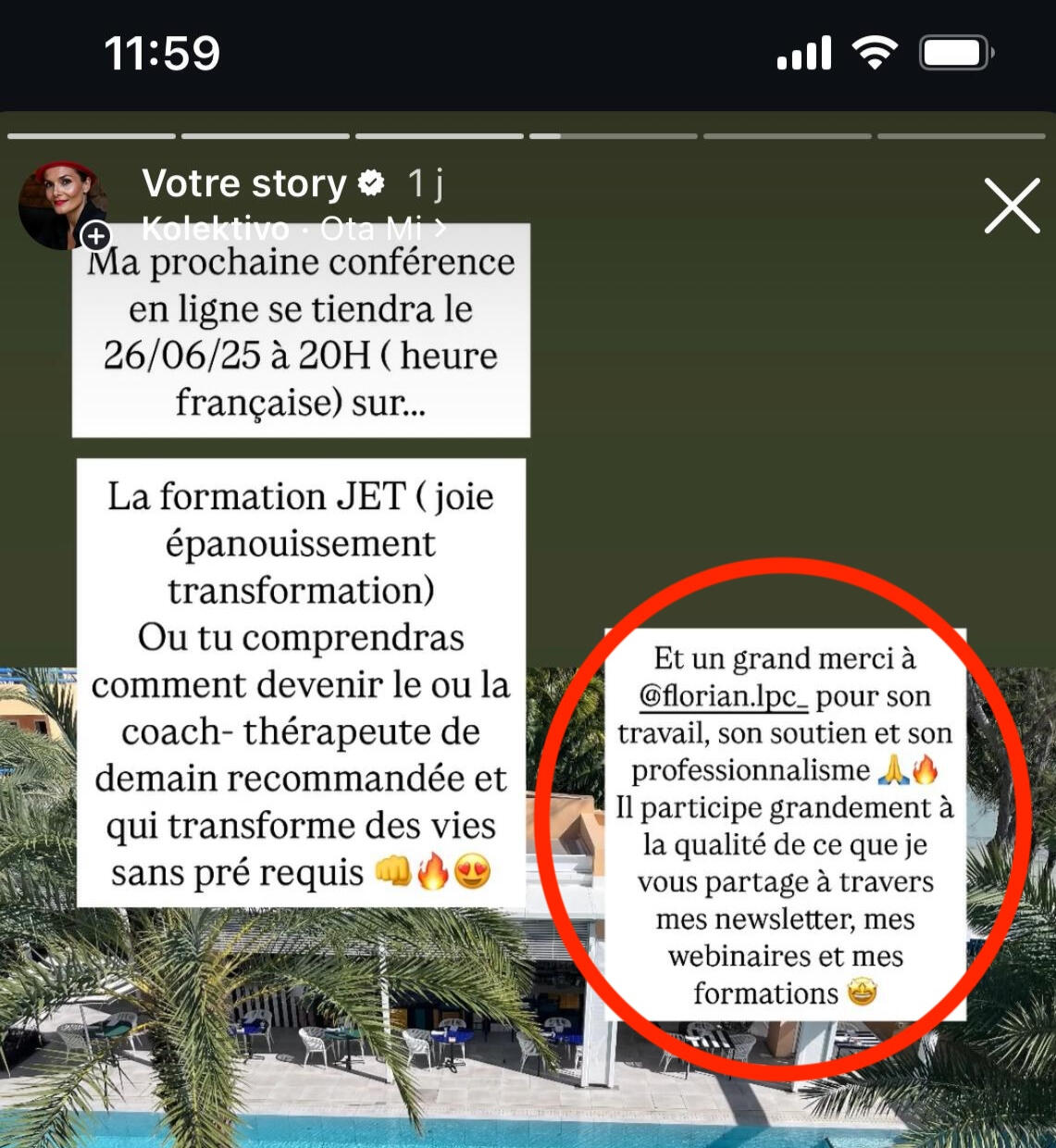Open the @florian.lpc_ mention
Viewport: 1056px width, 1148px height.
[723, 696]
